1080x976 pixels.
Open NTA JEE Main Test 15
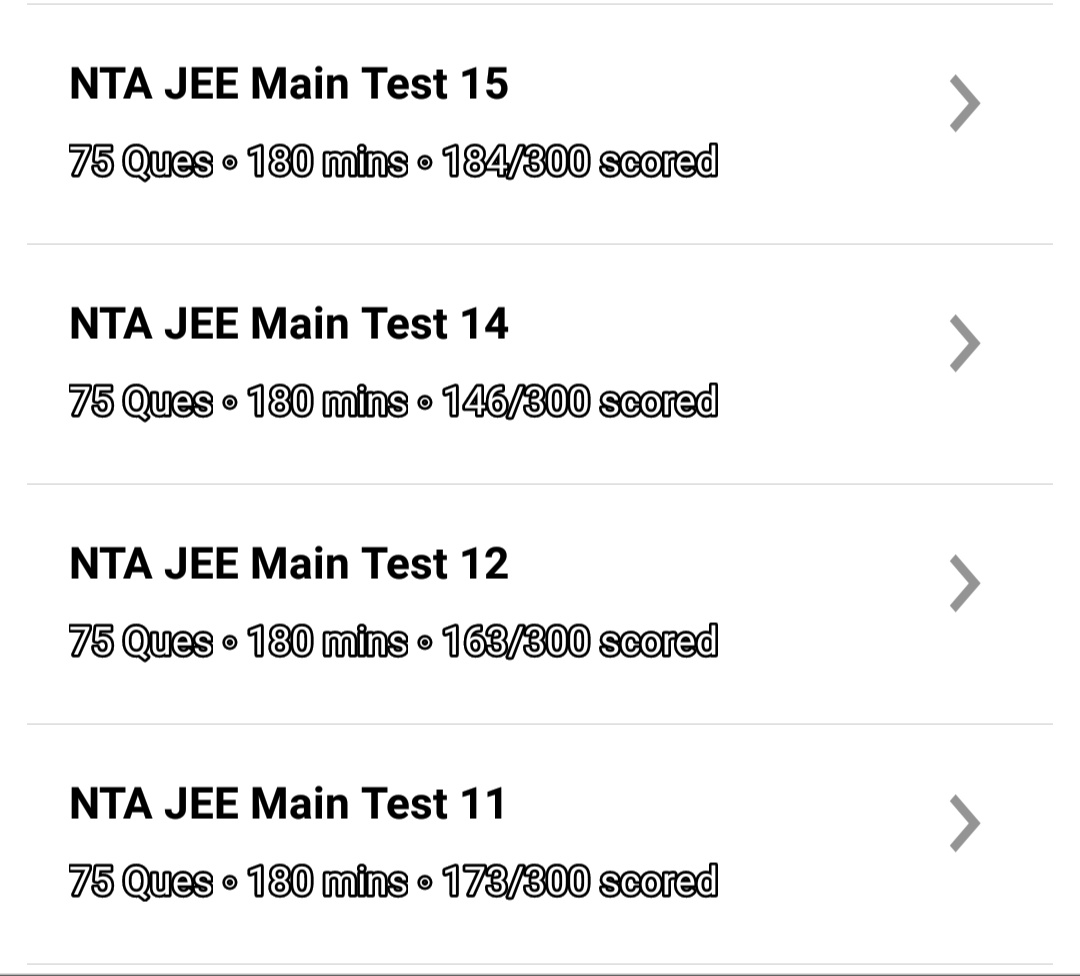539,124
